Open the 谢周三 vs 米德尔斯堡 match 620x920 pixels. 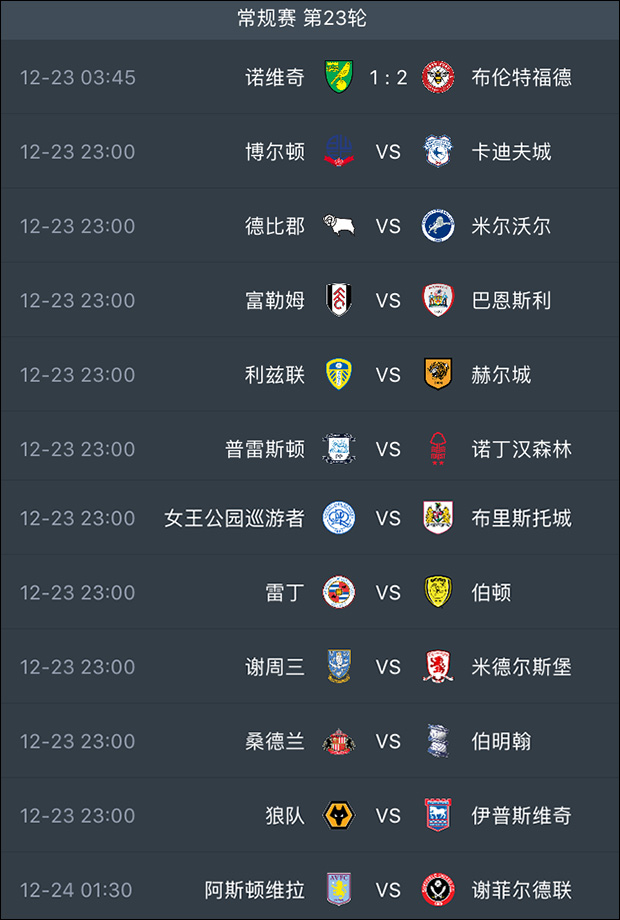tap(388, 667)
